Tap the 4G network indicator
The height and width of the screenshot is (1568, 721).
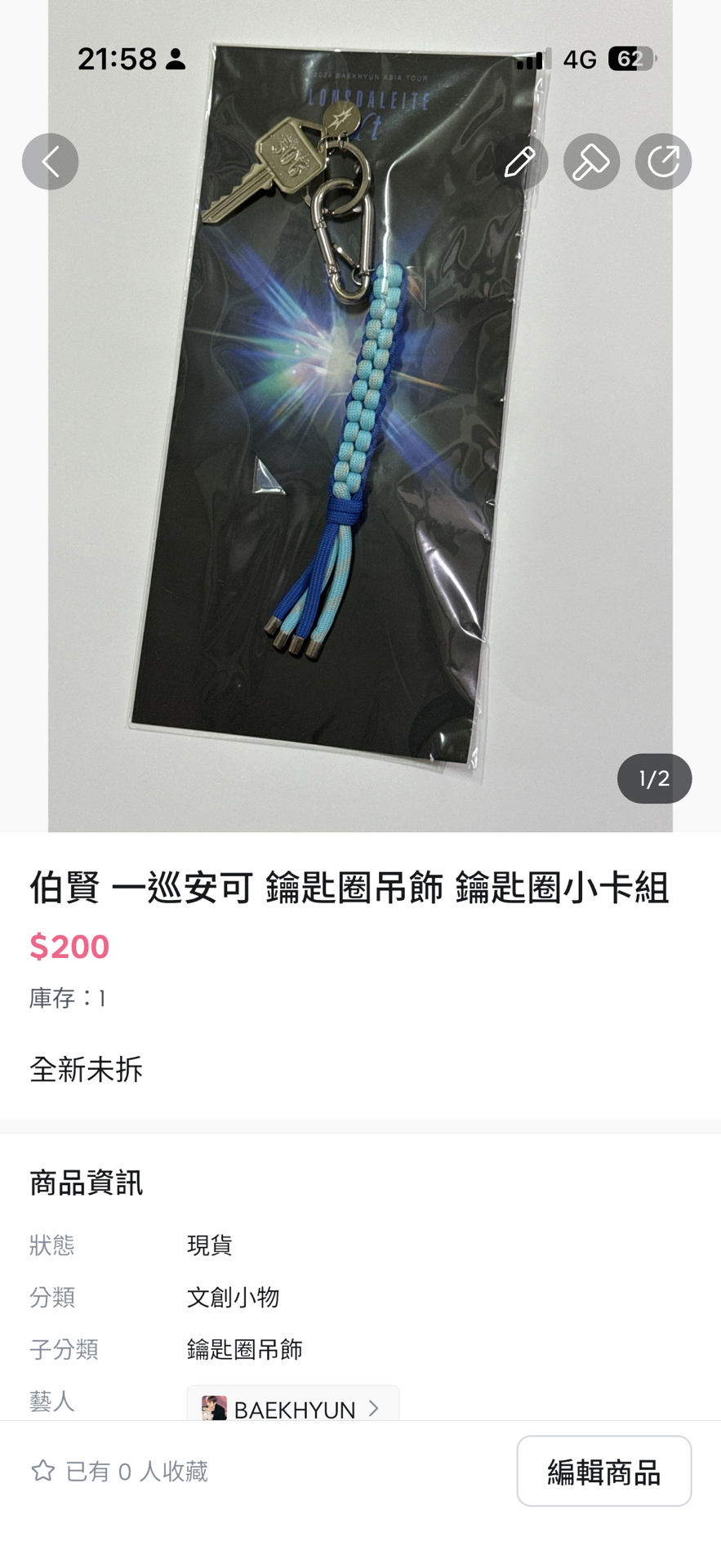pyautogui.click(x=580, y=59)
